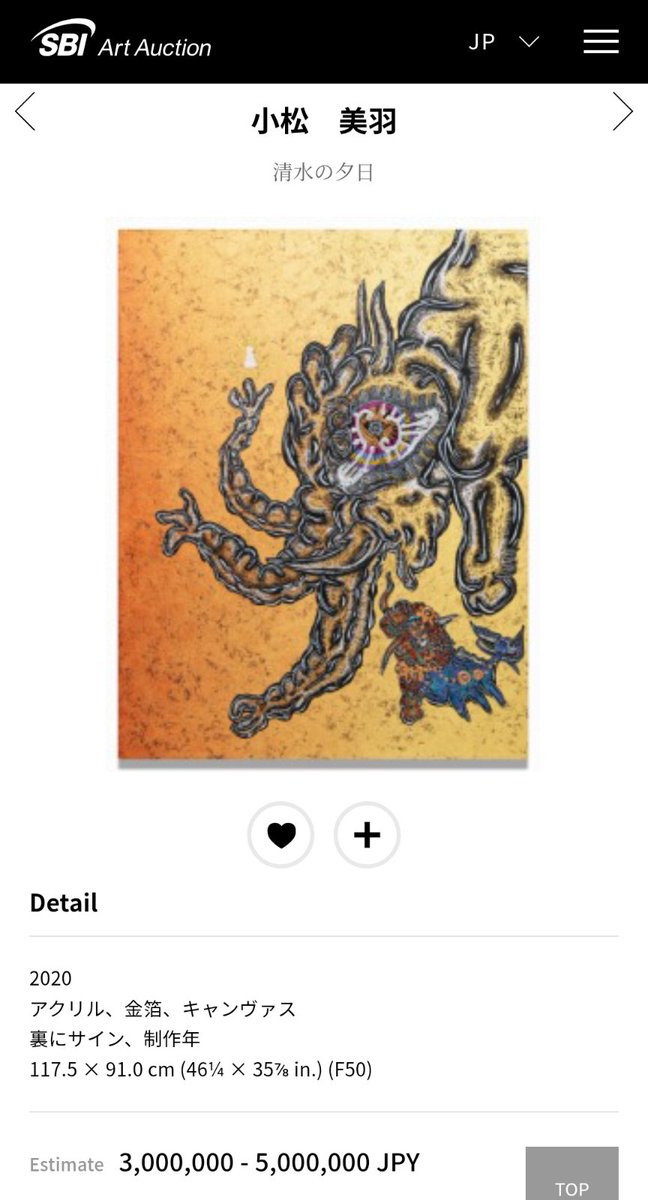Viewport: 648px width, 1200px height.
Task: Favorite this artwork with the heart
Action: click(281, 835)
